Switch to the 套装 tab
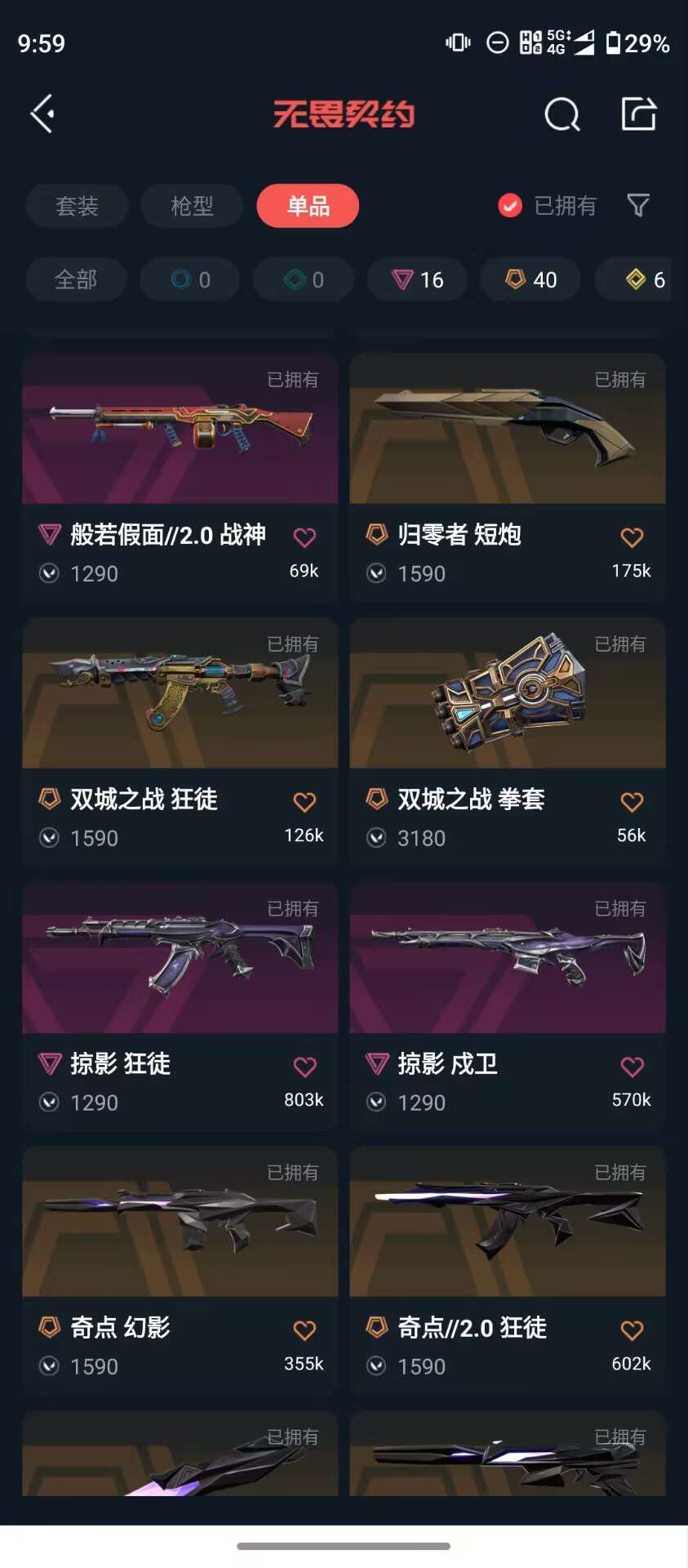This screenshot has height=1568, width=688. 77,206
